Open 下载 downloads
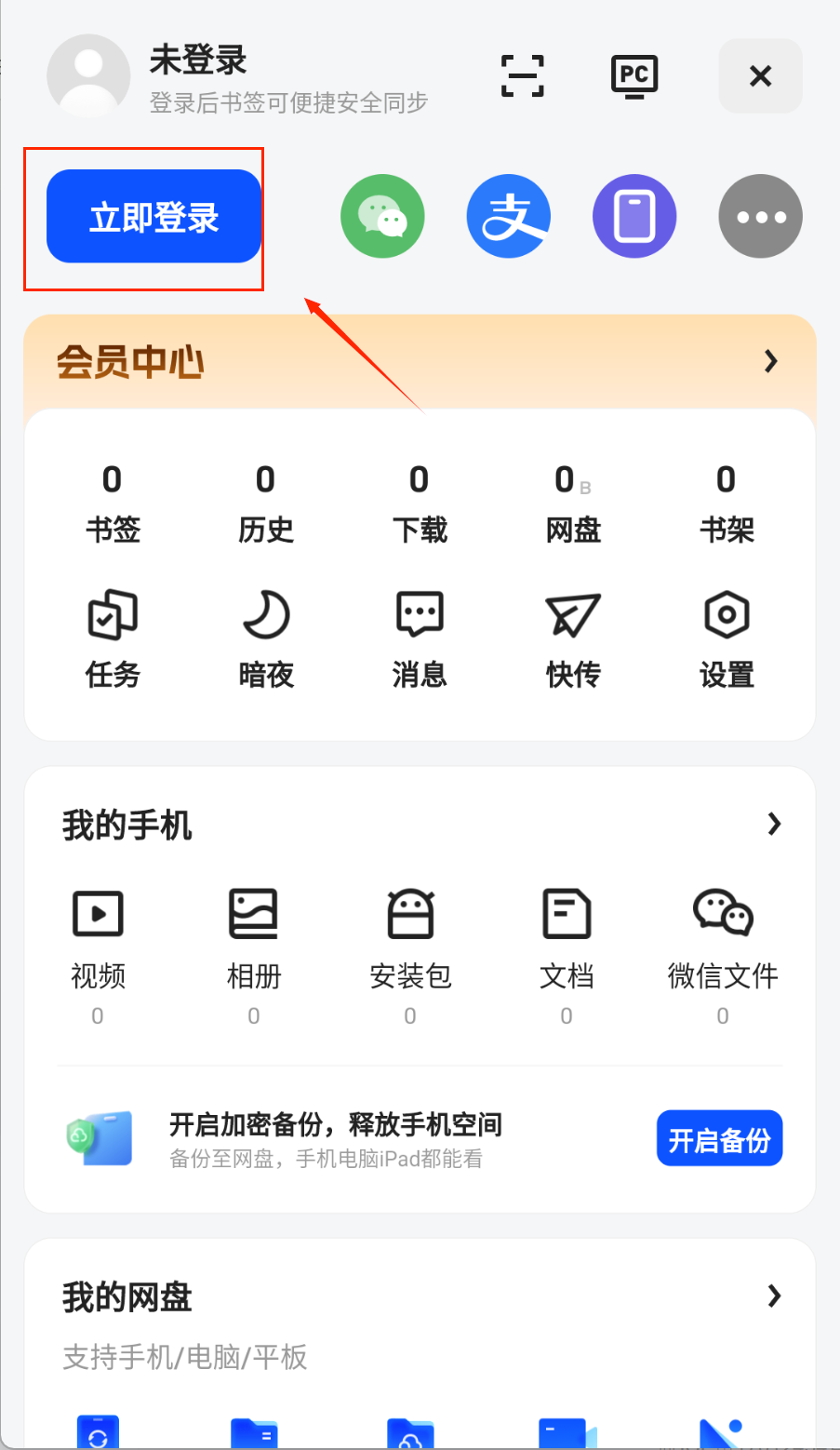The image size is (840, 1450). [419, 503]
